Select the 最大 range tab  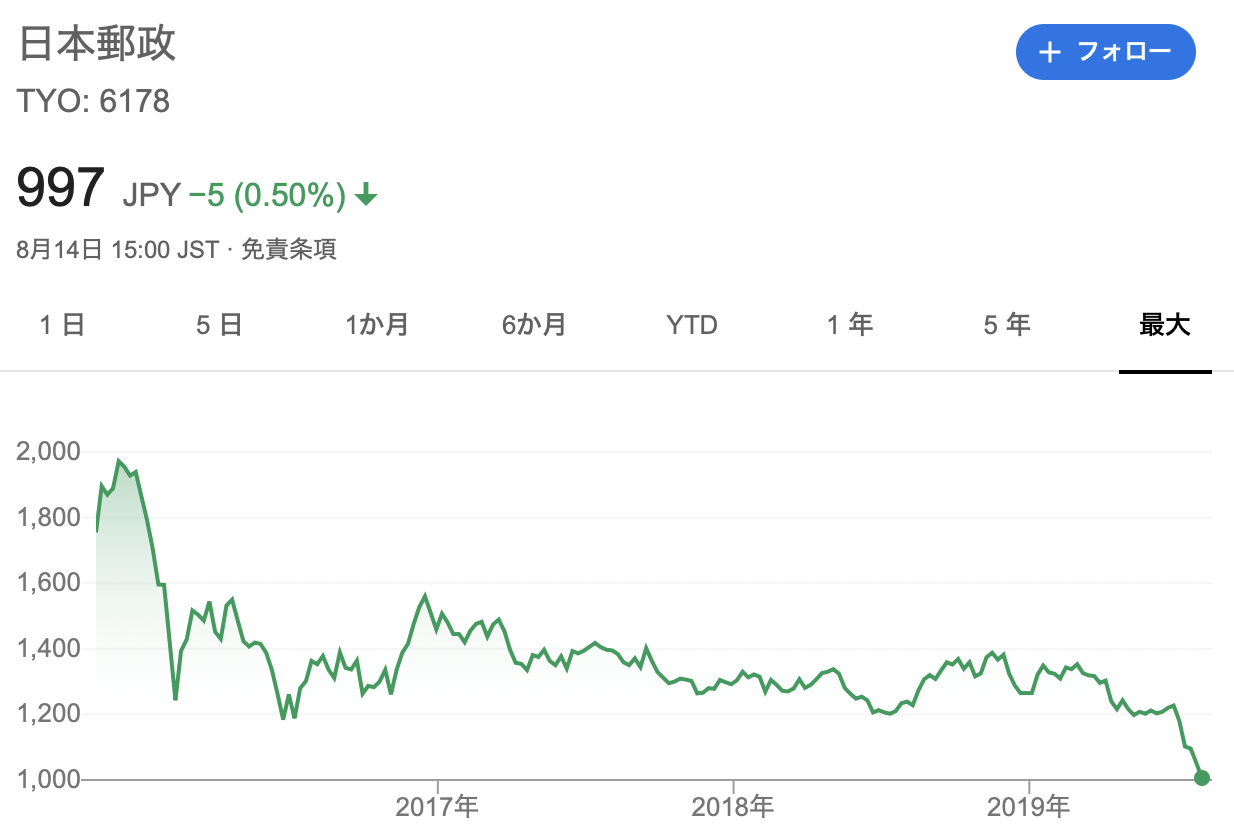pos(1165,325)
